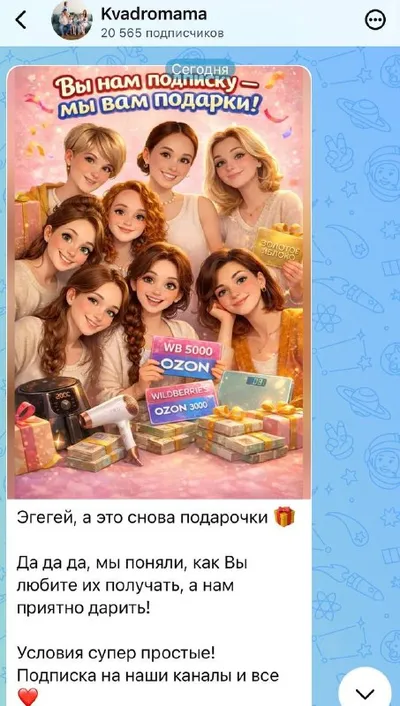The height and width of the screenshot is (706, 400).
Task: Go back from the Kvadromama channel
Action: (21, 20)
